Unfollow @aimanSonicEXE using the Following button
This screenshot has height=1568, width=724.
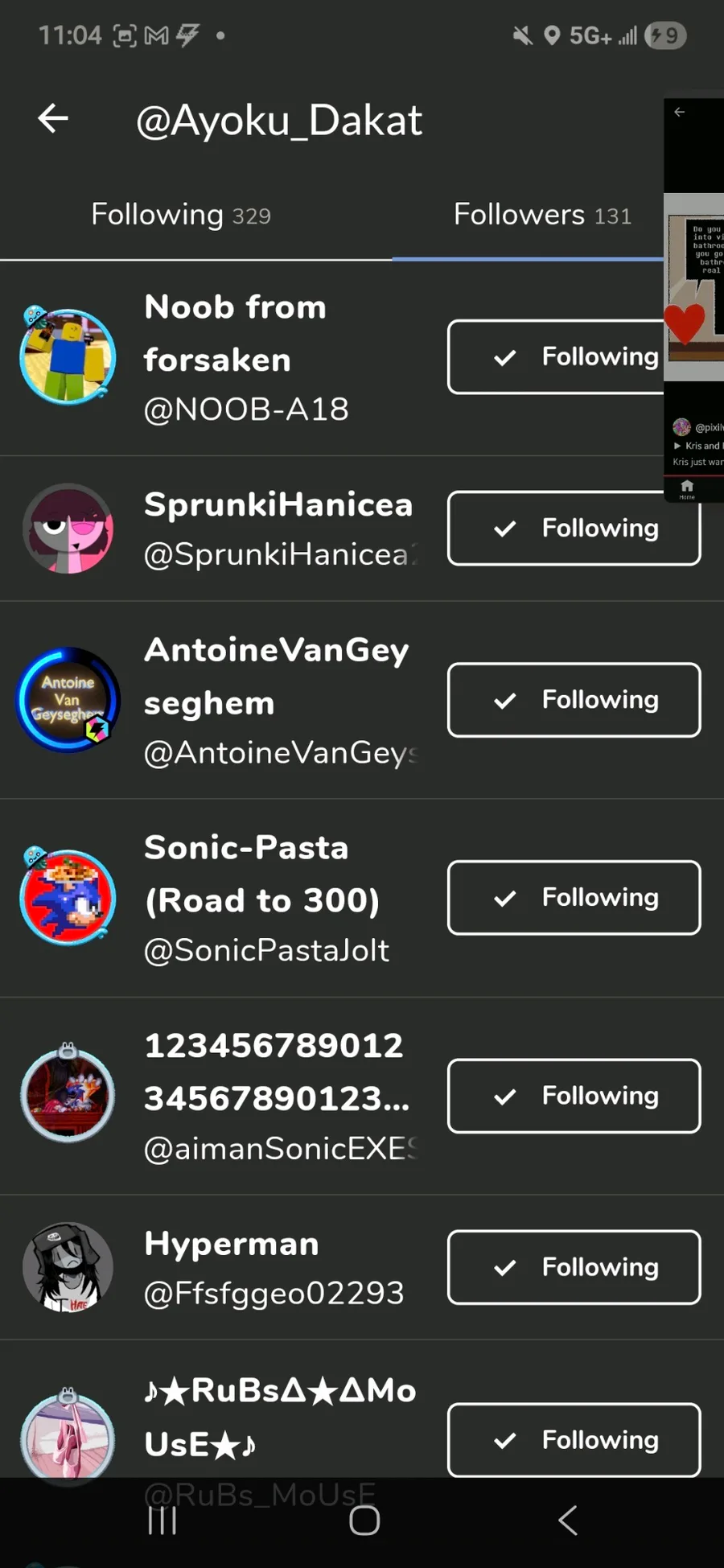(574, 1096)
